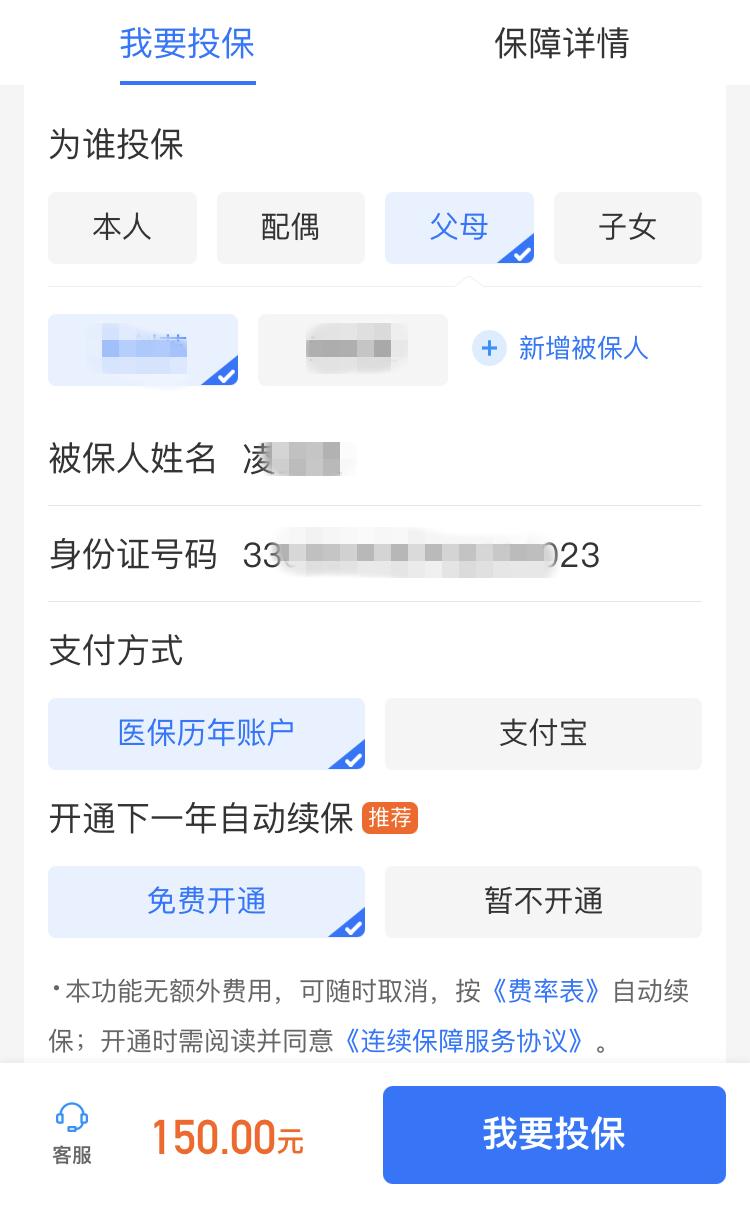The width and height of the screenshot is (750, 1207).
Task: Switch to the 保障详情 tab
Action: (561, 44)
